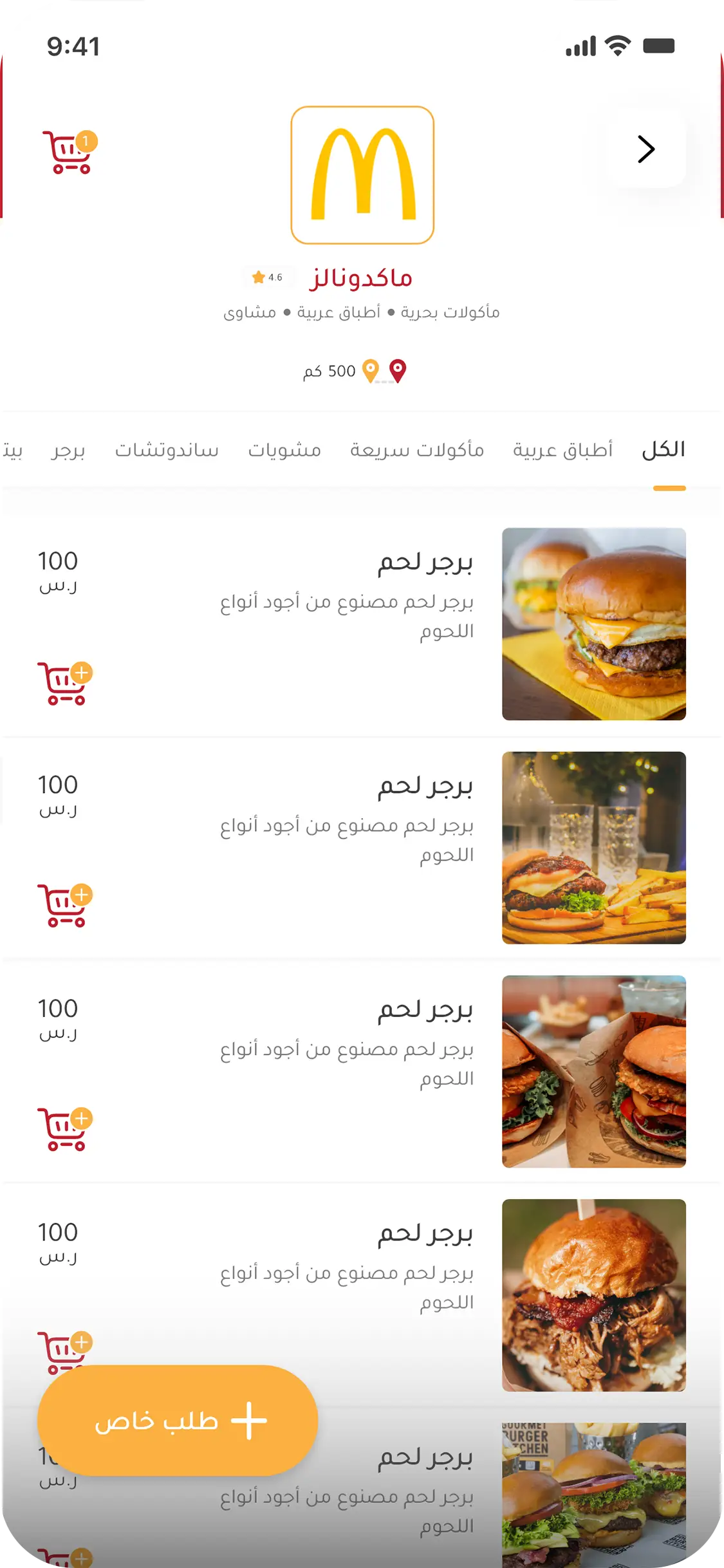Screen dimensions: 724x1568
Task: Show the مأكولات سريعة category
Action: [x=416, y=450]
